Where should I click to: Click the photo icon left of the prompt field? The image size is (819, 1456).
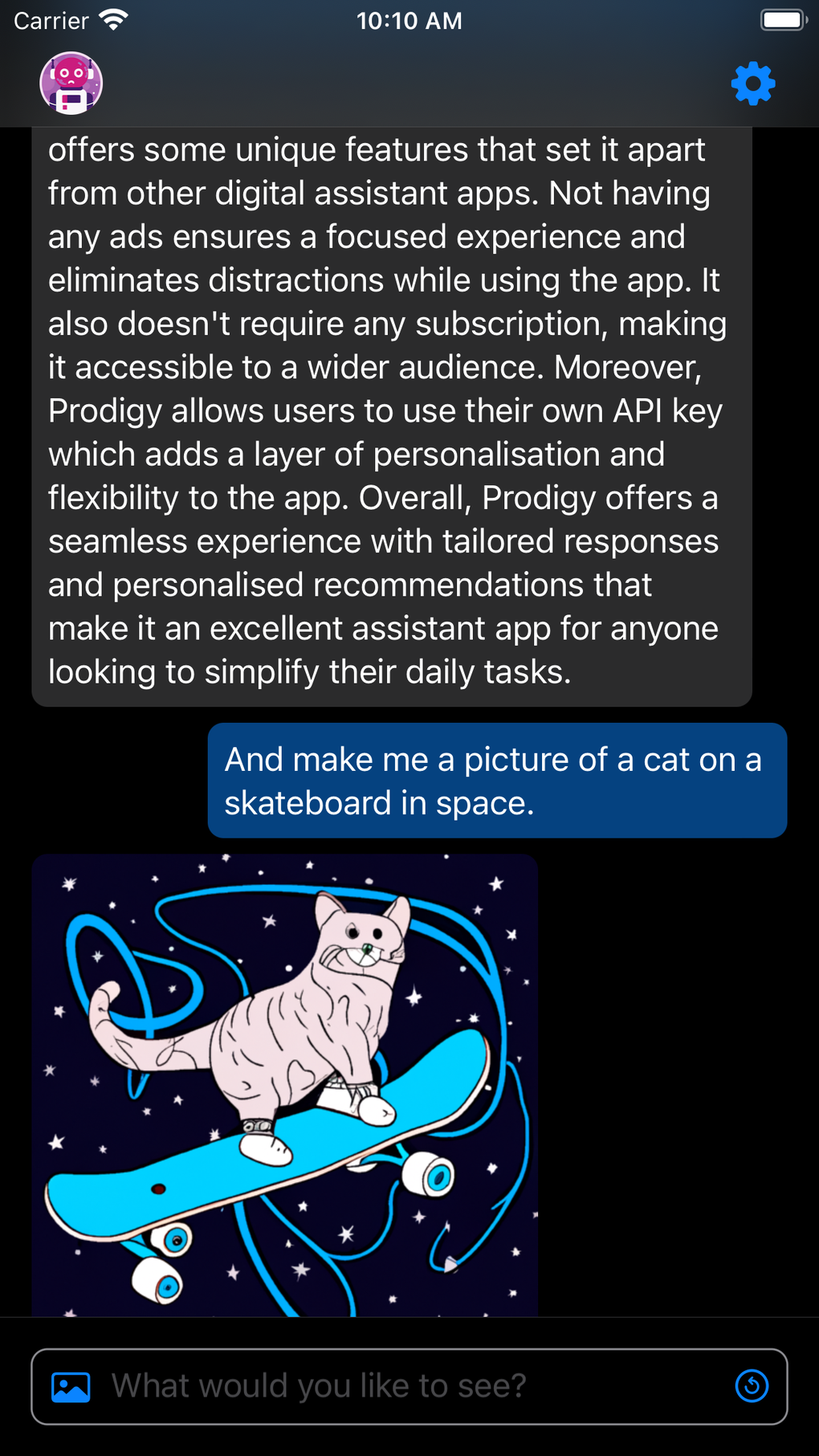72,1385
